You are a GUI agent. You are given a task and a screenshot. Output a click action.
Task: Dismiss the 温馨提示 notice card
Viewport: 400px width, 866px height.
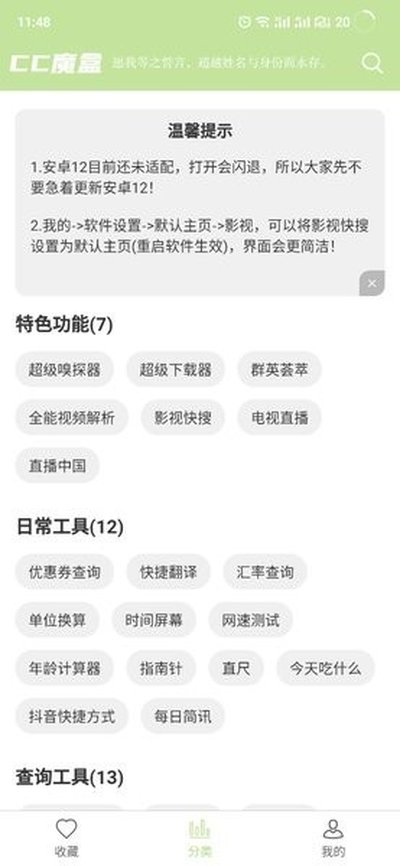click(x=372, y=283)
